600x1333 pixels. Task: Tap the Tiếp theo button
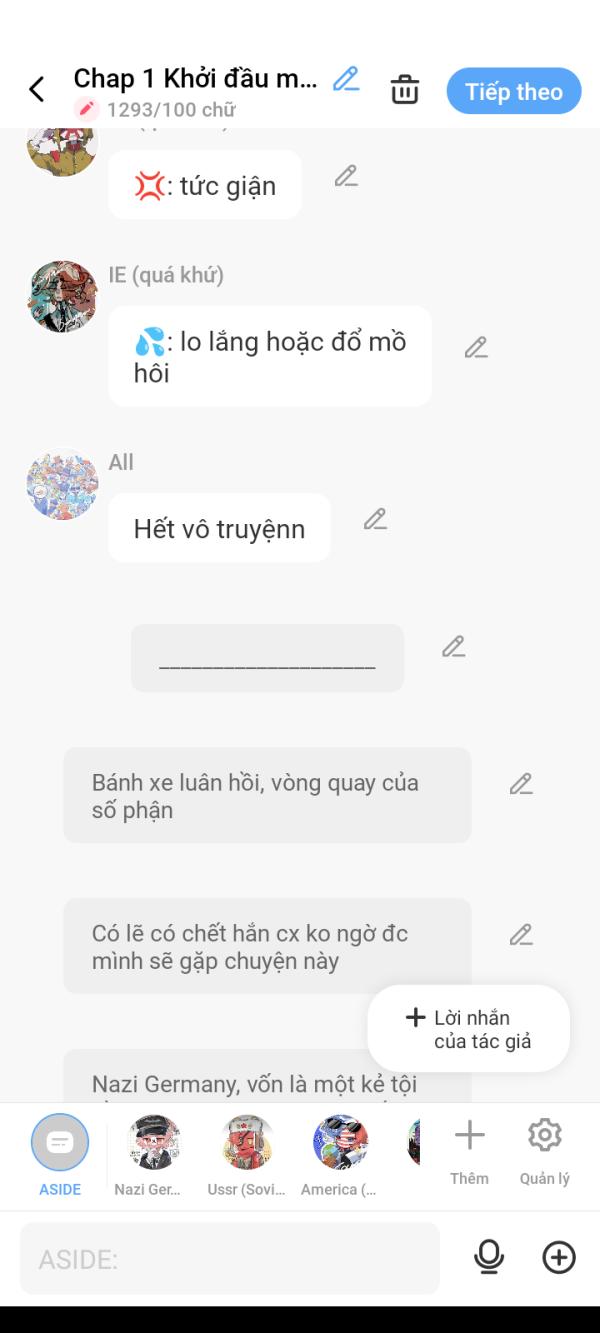click(x=513, y=91)
